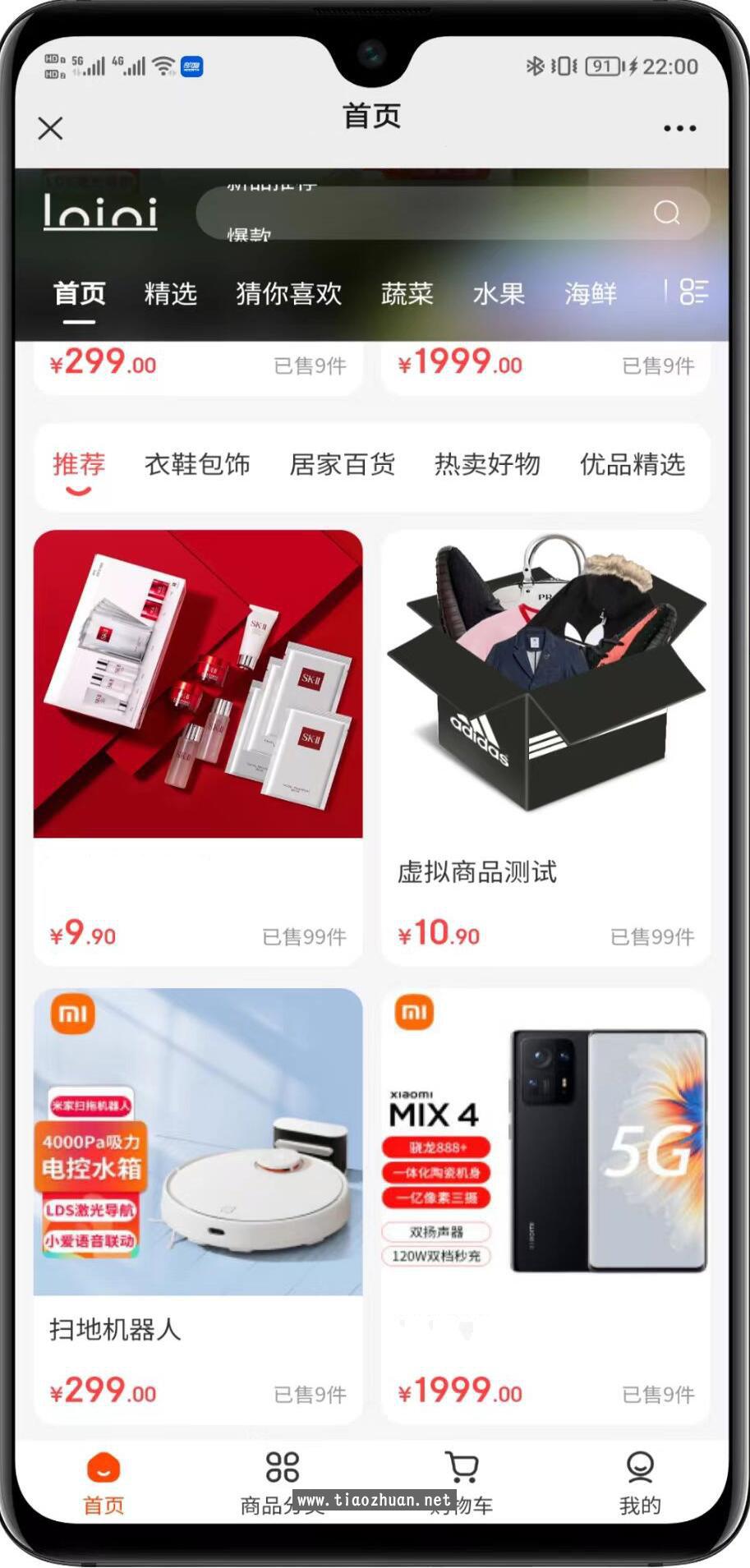Tap the 首页 home icon in bottom navigation
The width and height of the screenshot is (750, 1568).
(102, 1467)
